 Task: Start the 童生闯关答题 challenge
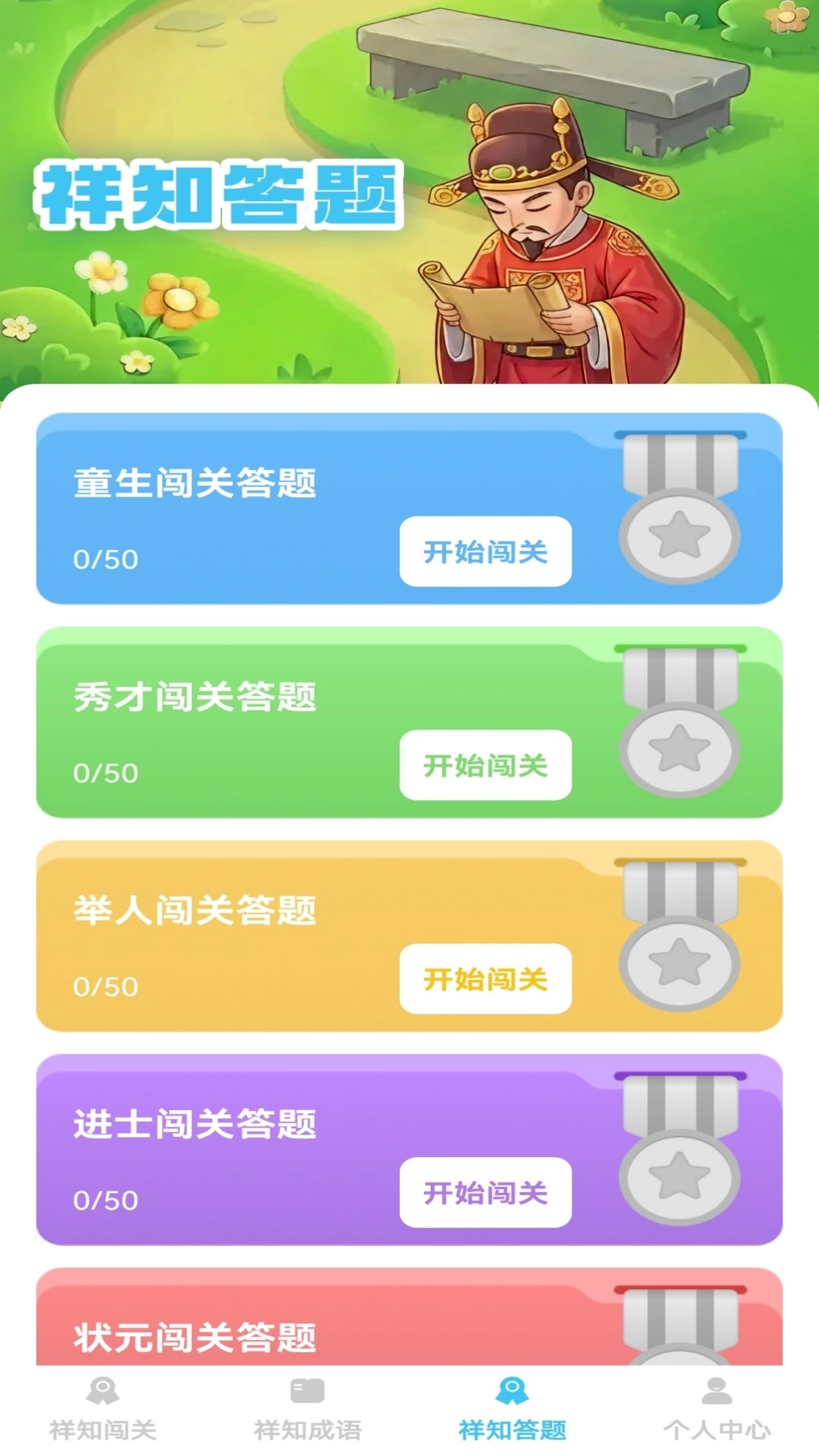point(485,551)
